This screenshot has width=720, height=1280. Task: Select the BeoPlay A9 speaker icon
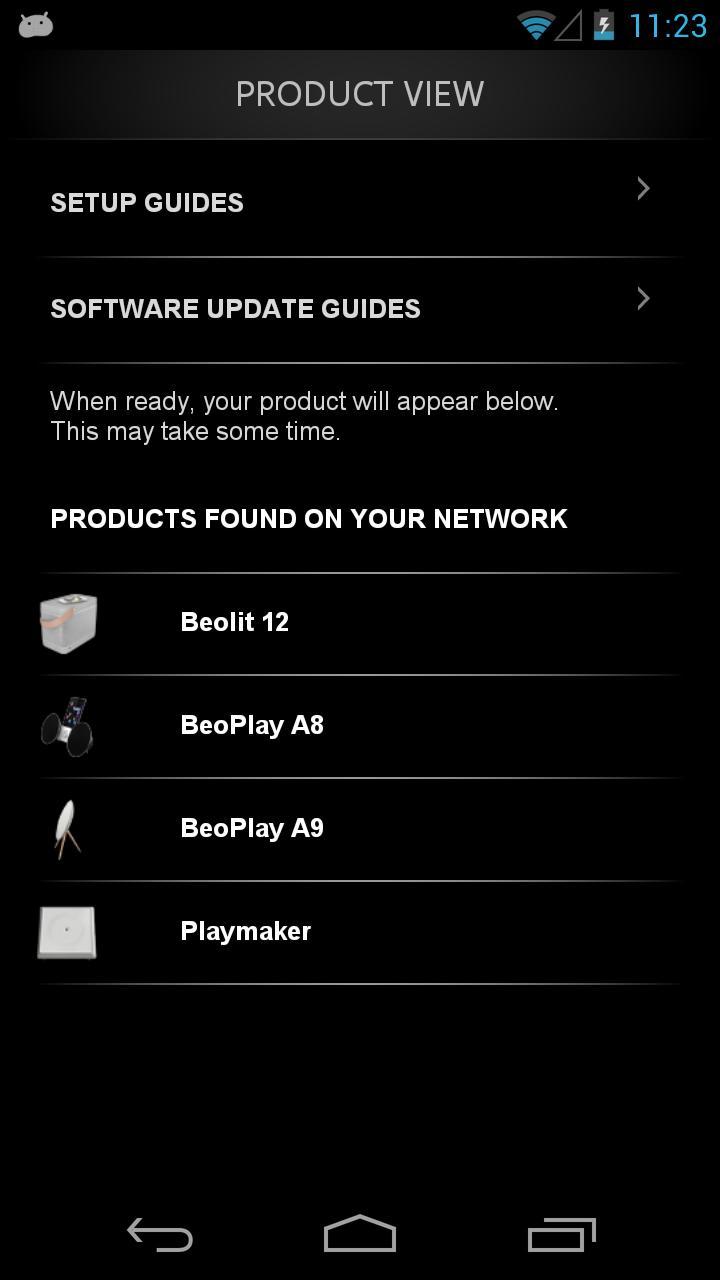coord(68,829)
